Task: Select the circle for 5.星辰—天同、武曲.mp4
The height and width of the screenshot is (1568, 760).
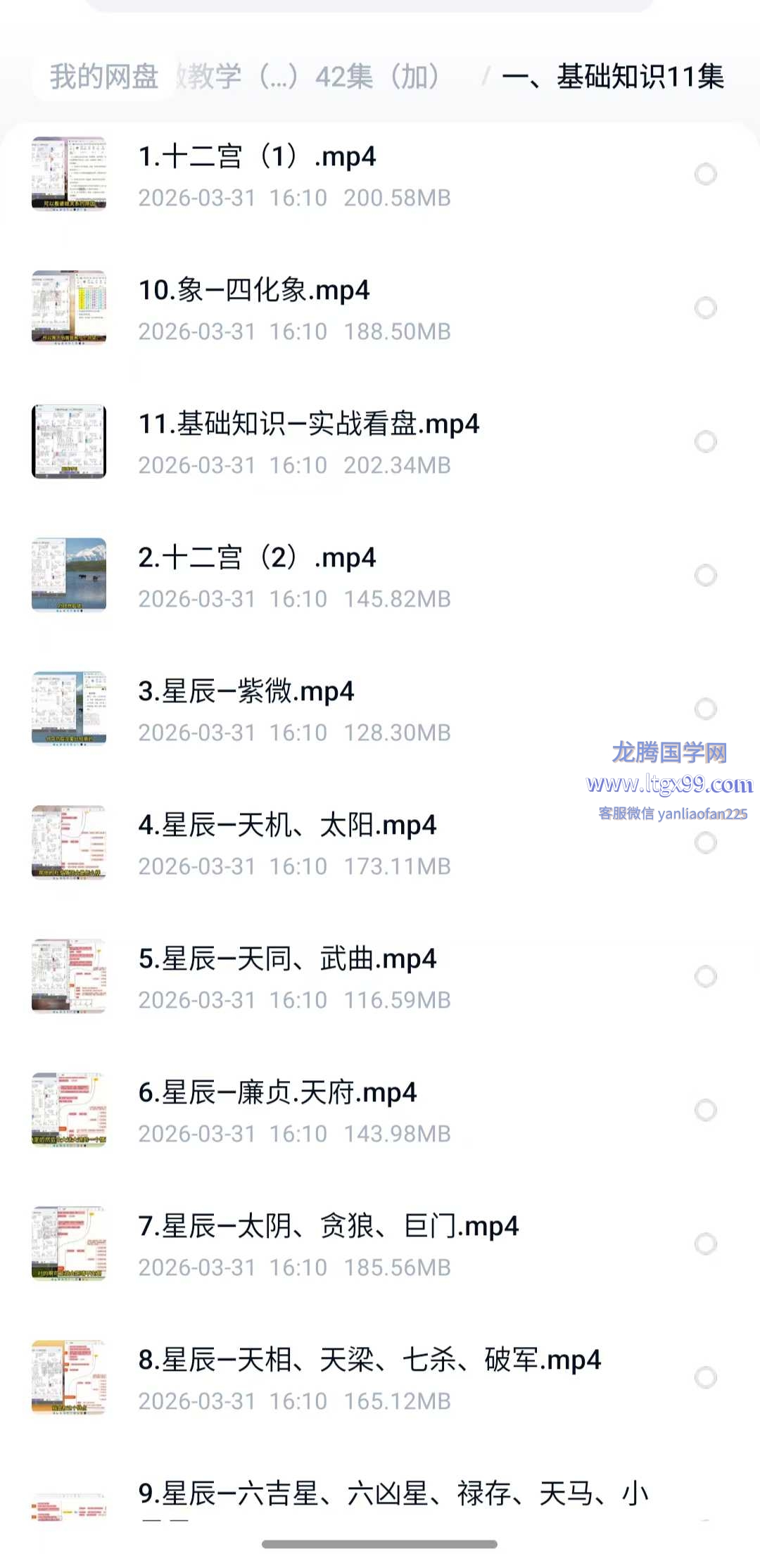Action: tap(705, 976)
